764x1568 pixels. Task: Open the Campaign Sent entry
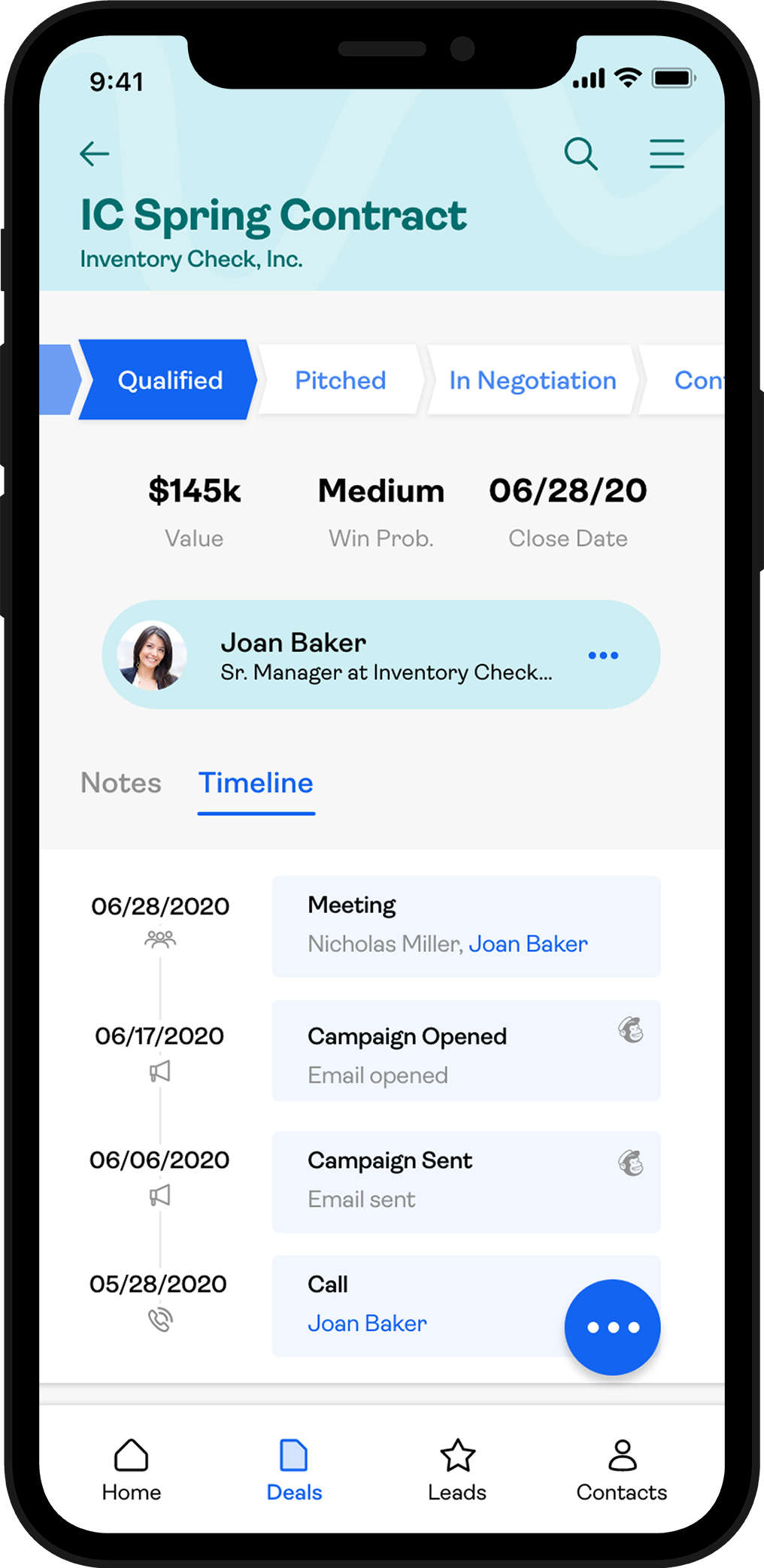[466, 1181]
